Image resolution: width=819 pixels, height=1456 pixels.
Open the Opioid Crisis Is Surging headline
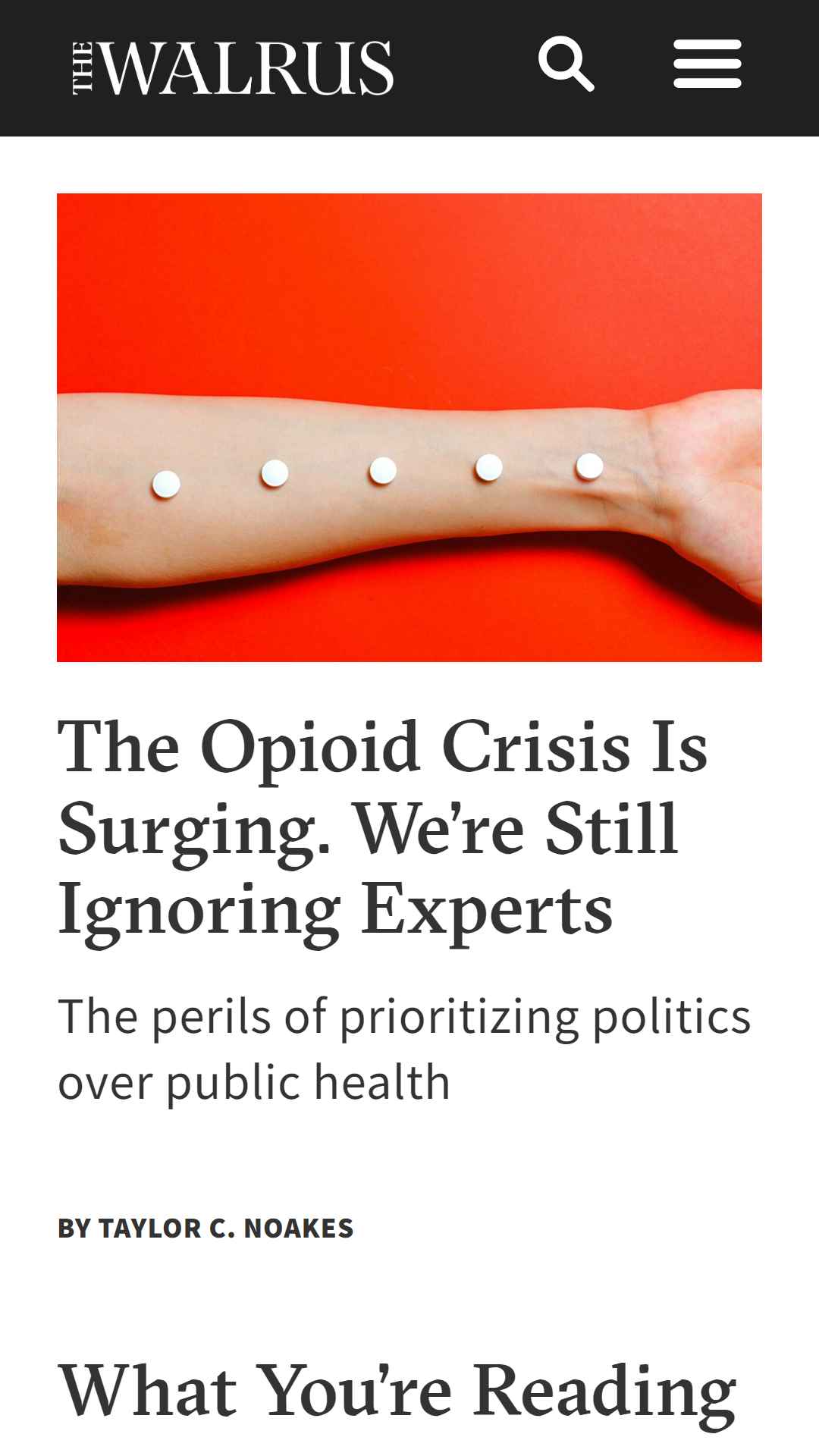383,829
